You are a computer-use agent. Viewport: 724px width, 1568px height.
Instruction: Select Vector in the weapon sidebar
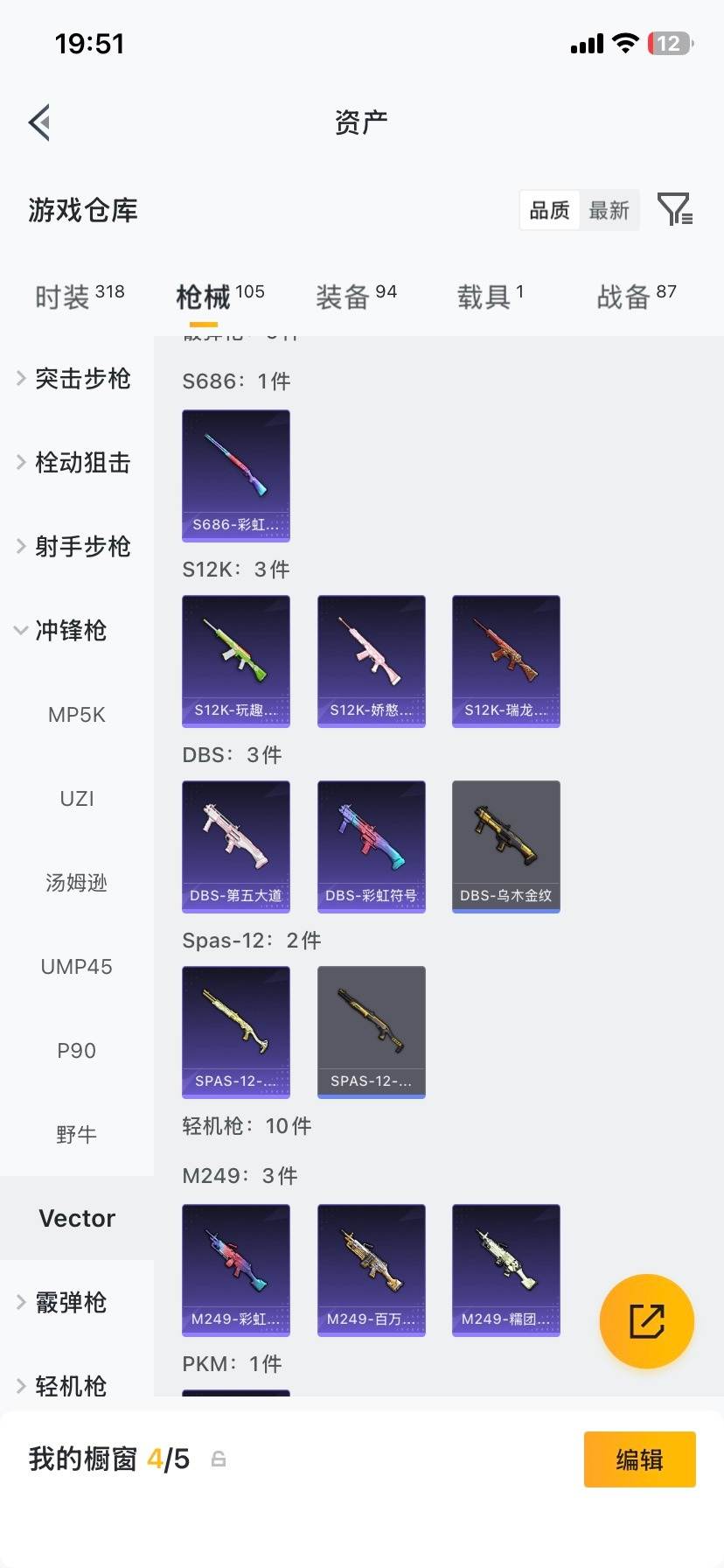76,1218
